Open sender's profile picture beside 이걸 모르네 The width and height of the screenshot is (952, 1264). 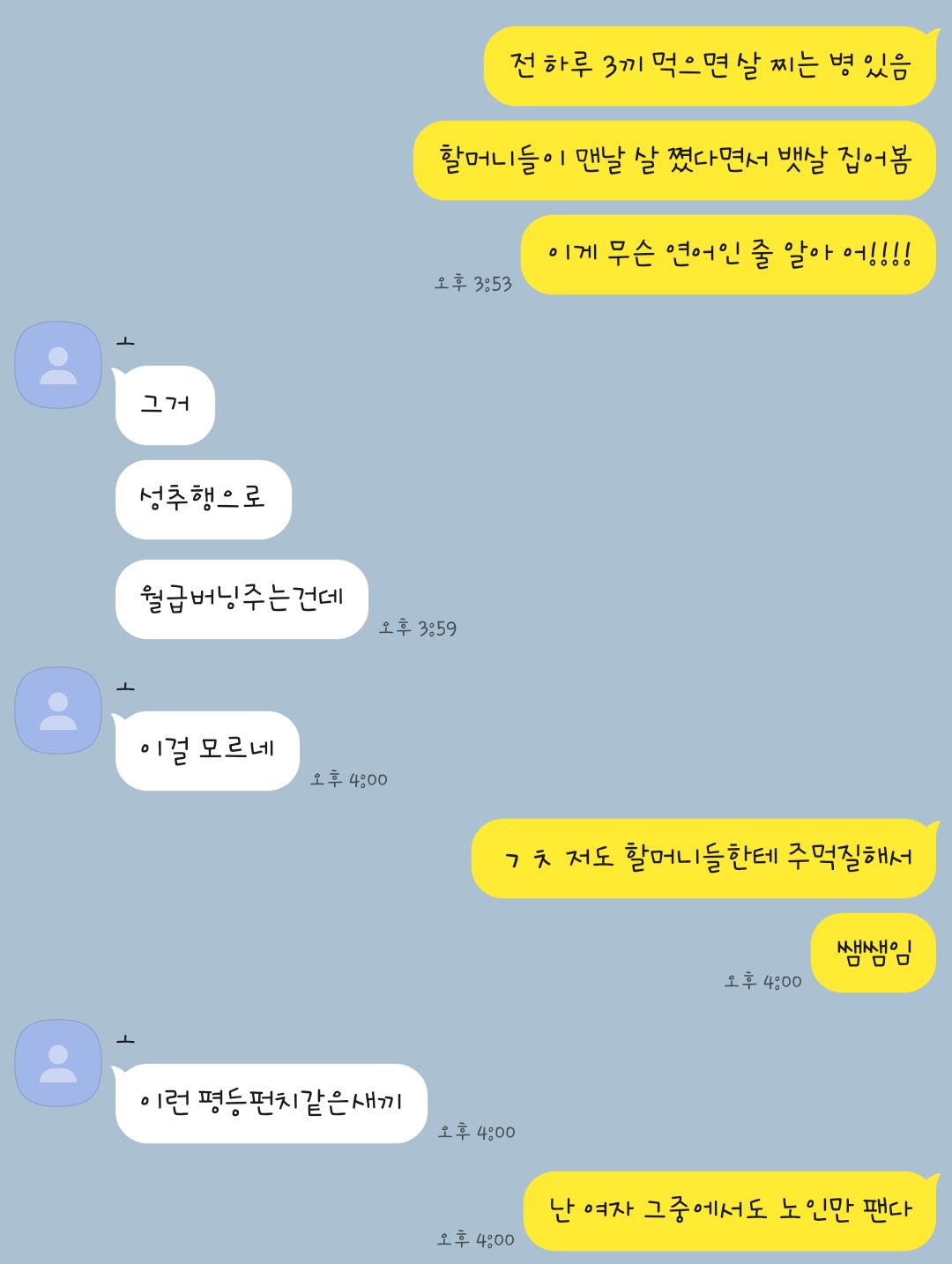(x=58, y=710)
